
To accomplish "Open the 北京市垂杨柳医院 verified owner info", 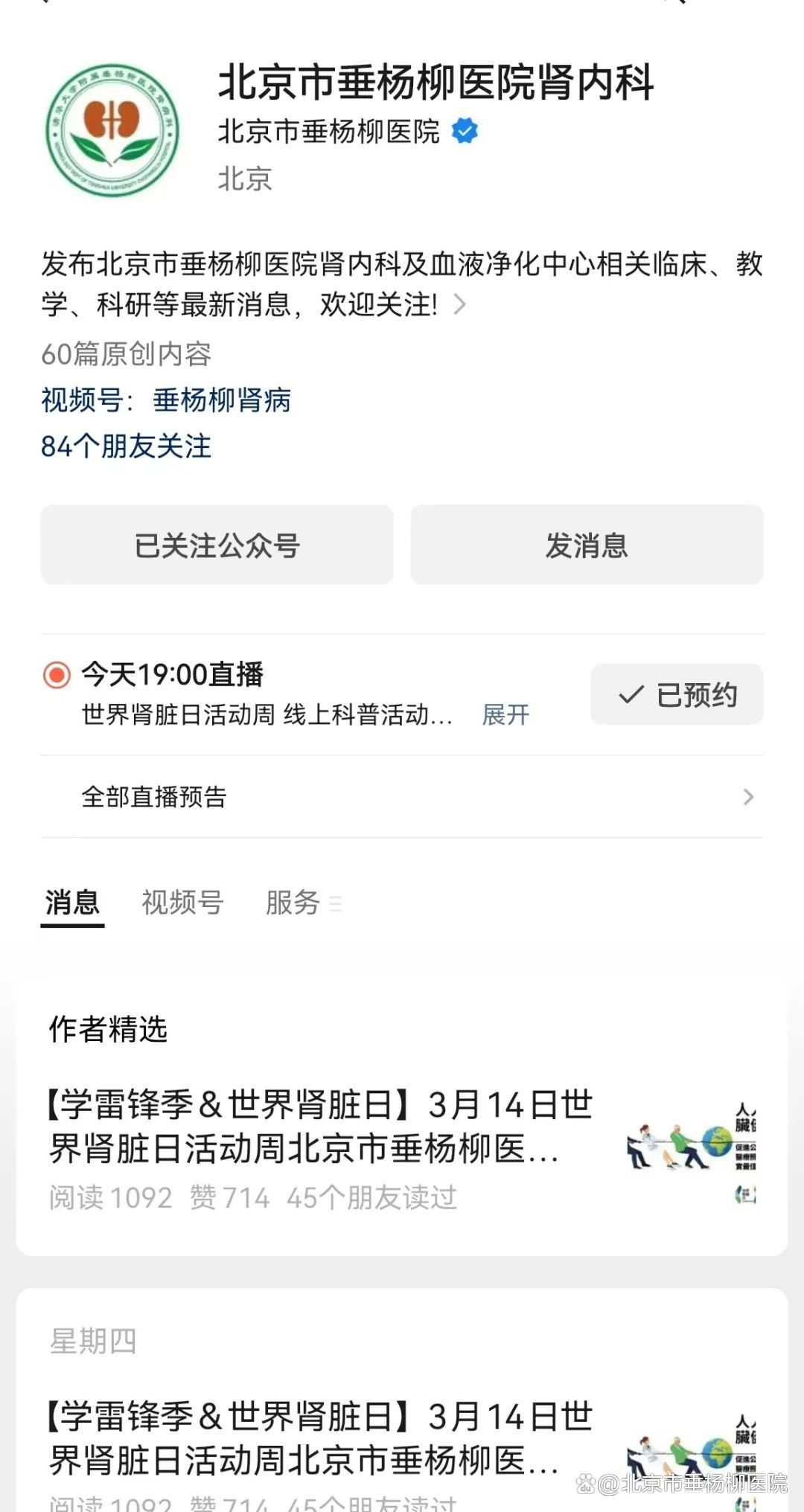I will click(329, 132).
